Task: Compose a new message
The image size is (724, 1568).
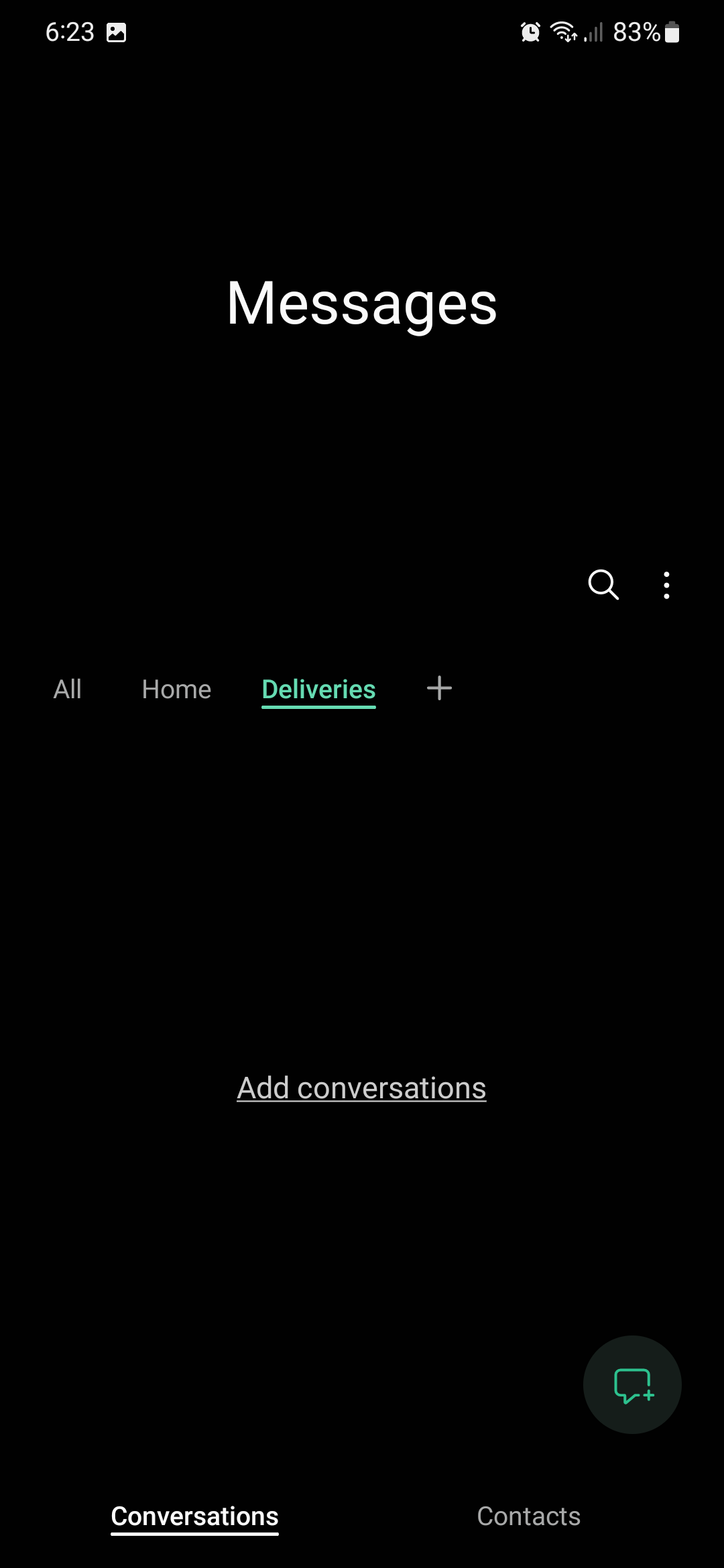Action: point(632,1384)
